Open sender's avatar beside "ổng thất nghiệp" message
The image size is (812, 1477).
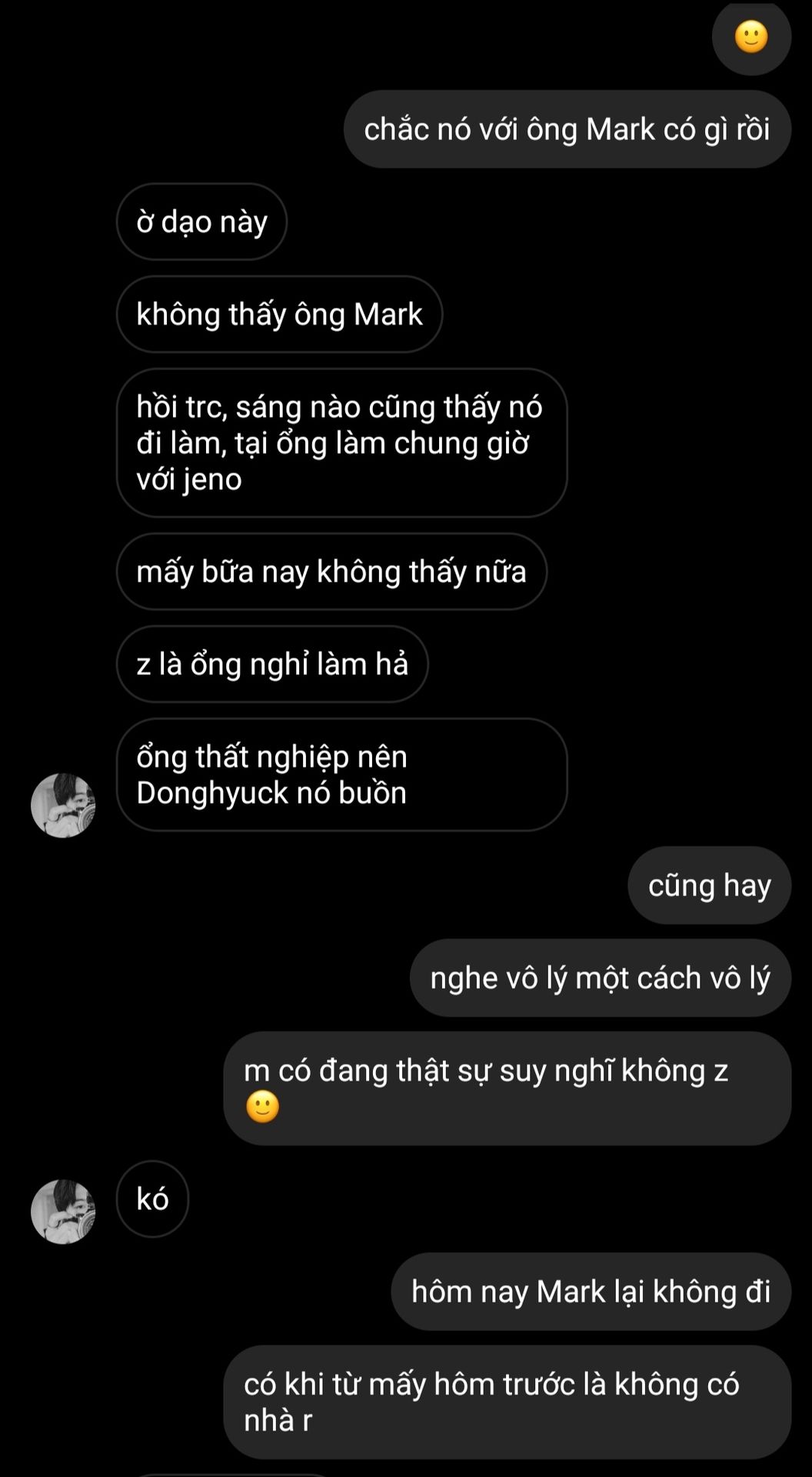(x=63, y=805)
